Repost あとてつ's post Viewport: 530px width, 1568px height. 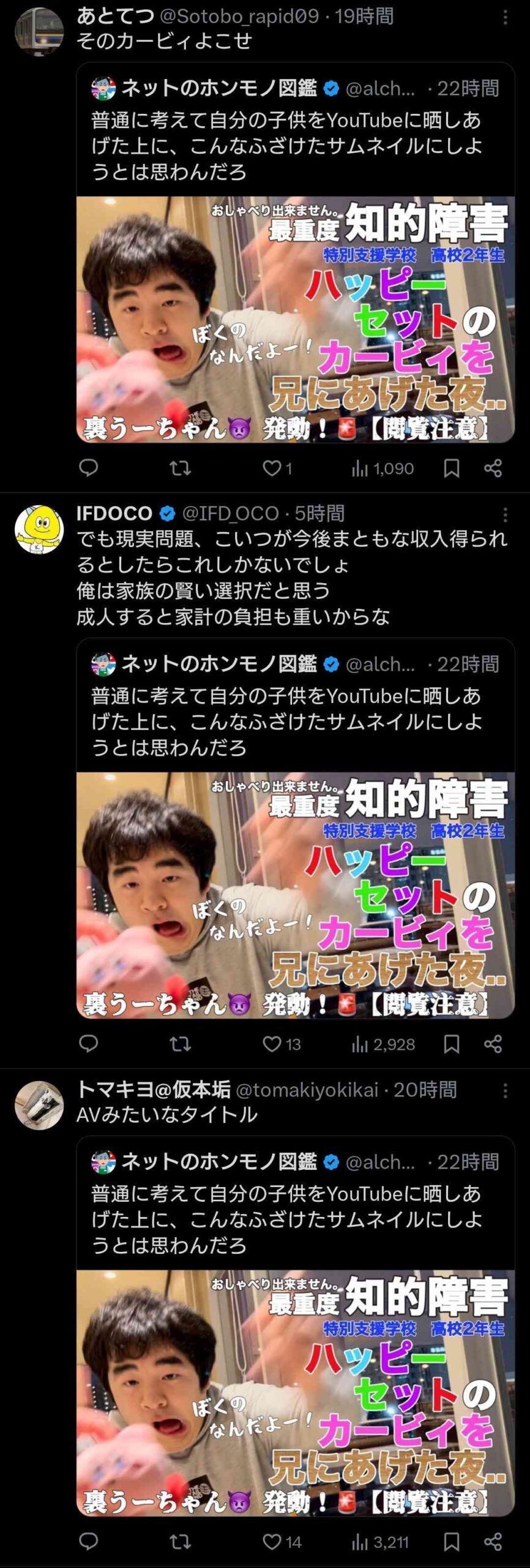[180, 468]
